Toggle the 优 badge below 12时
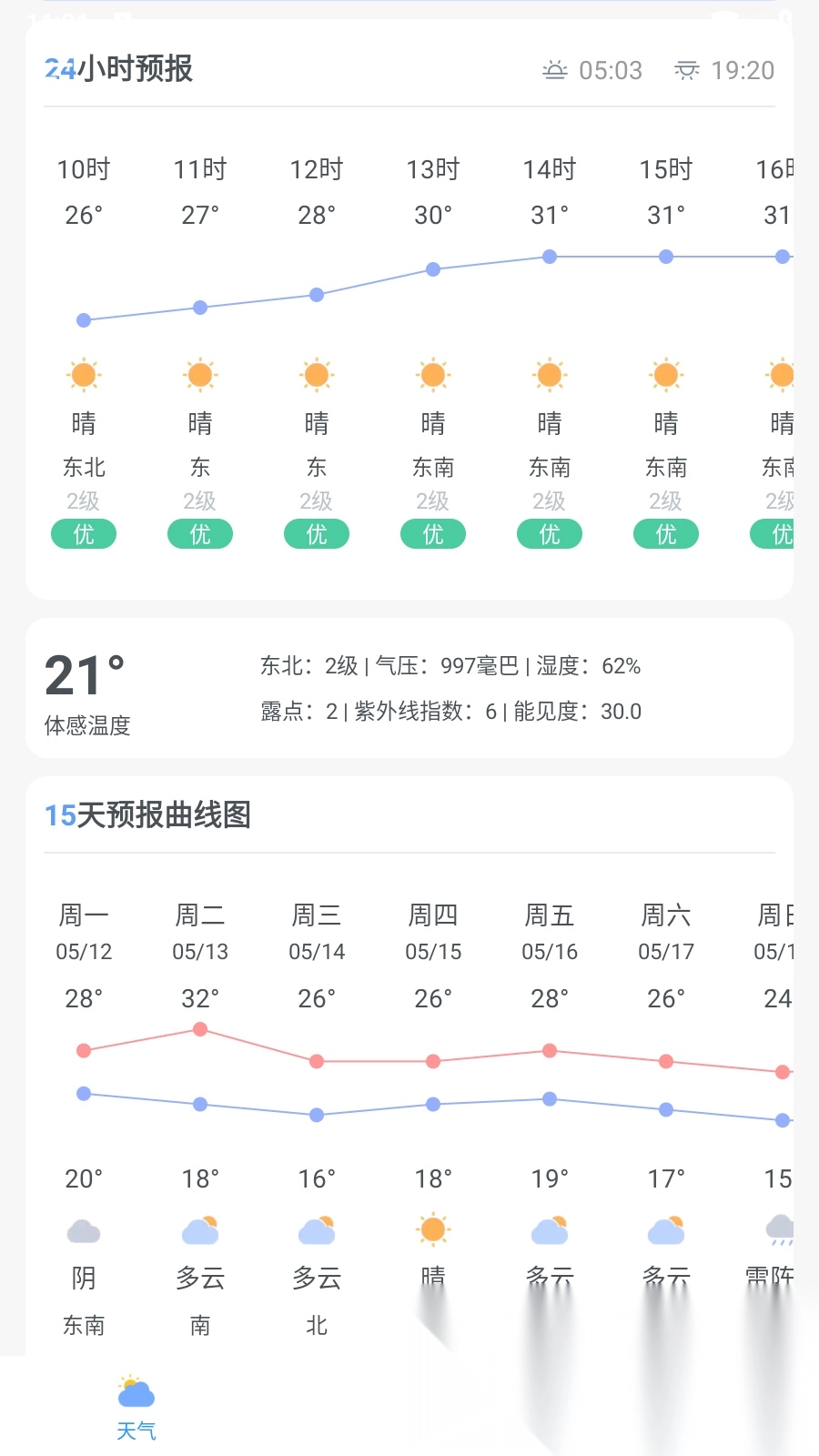 tap(316, 534)
